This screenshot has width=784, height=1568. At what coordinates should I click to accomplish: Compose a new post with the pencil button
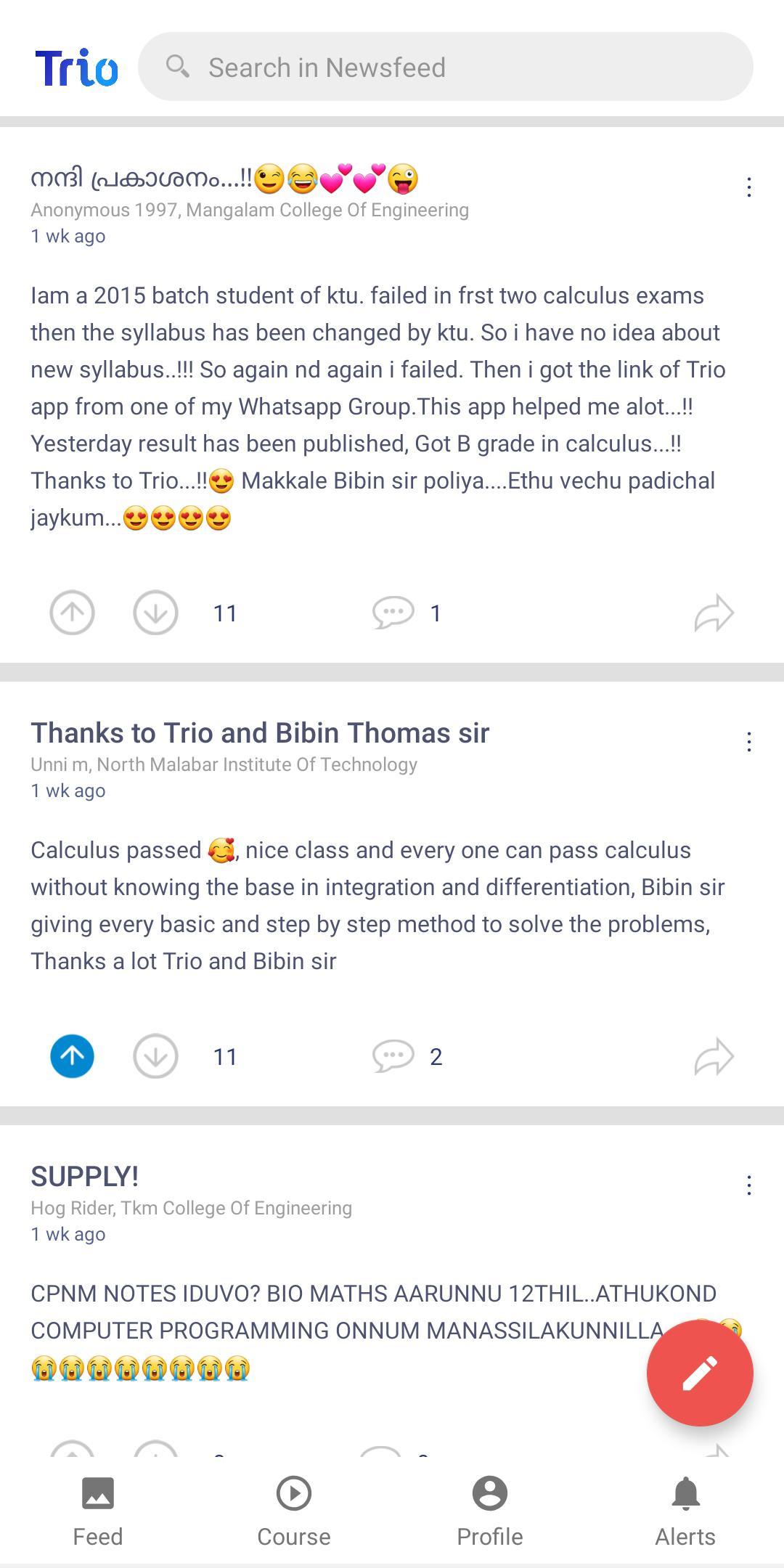point(700,1373)
